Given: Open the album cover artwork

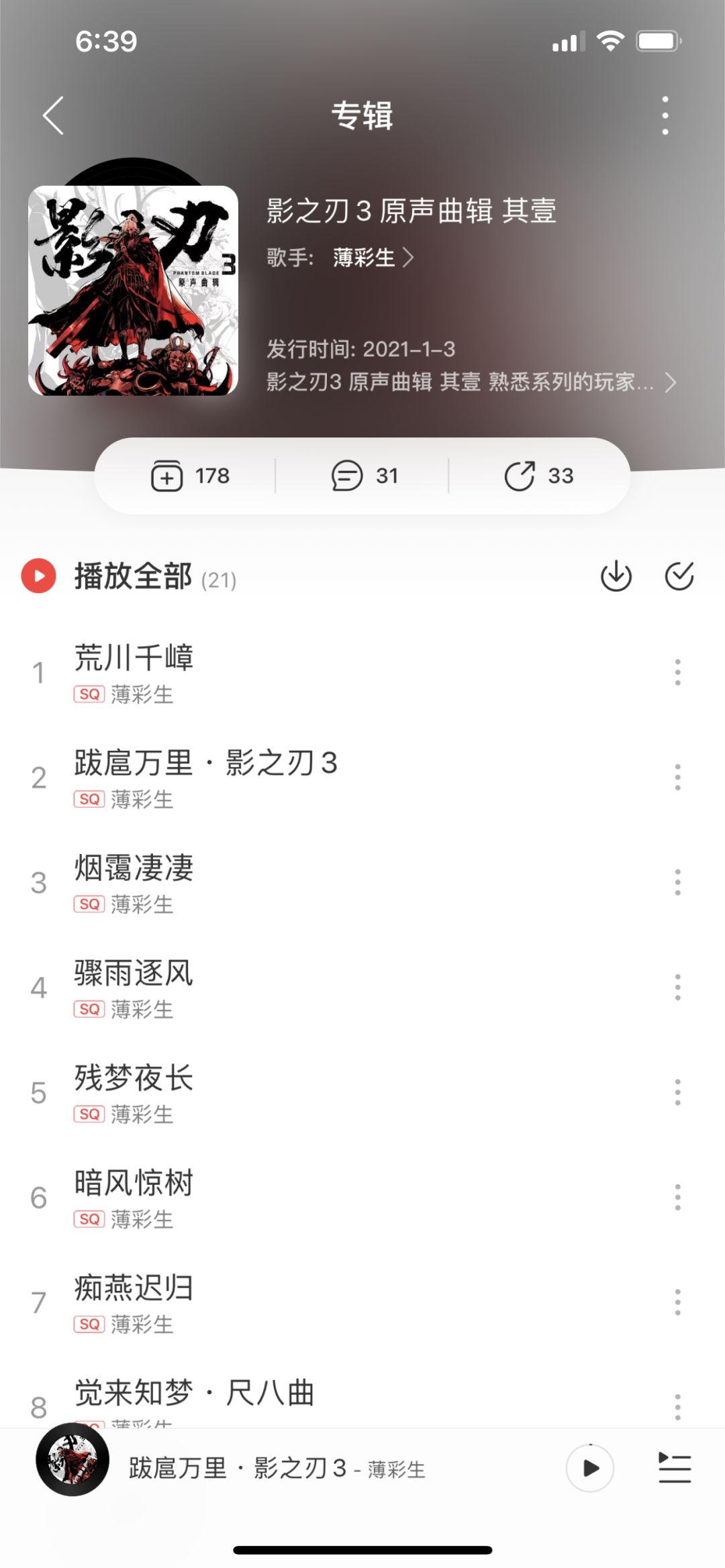Looking at the screenshot, I should point(133,290).
